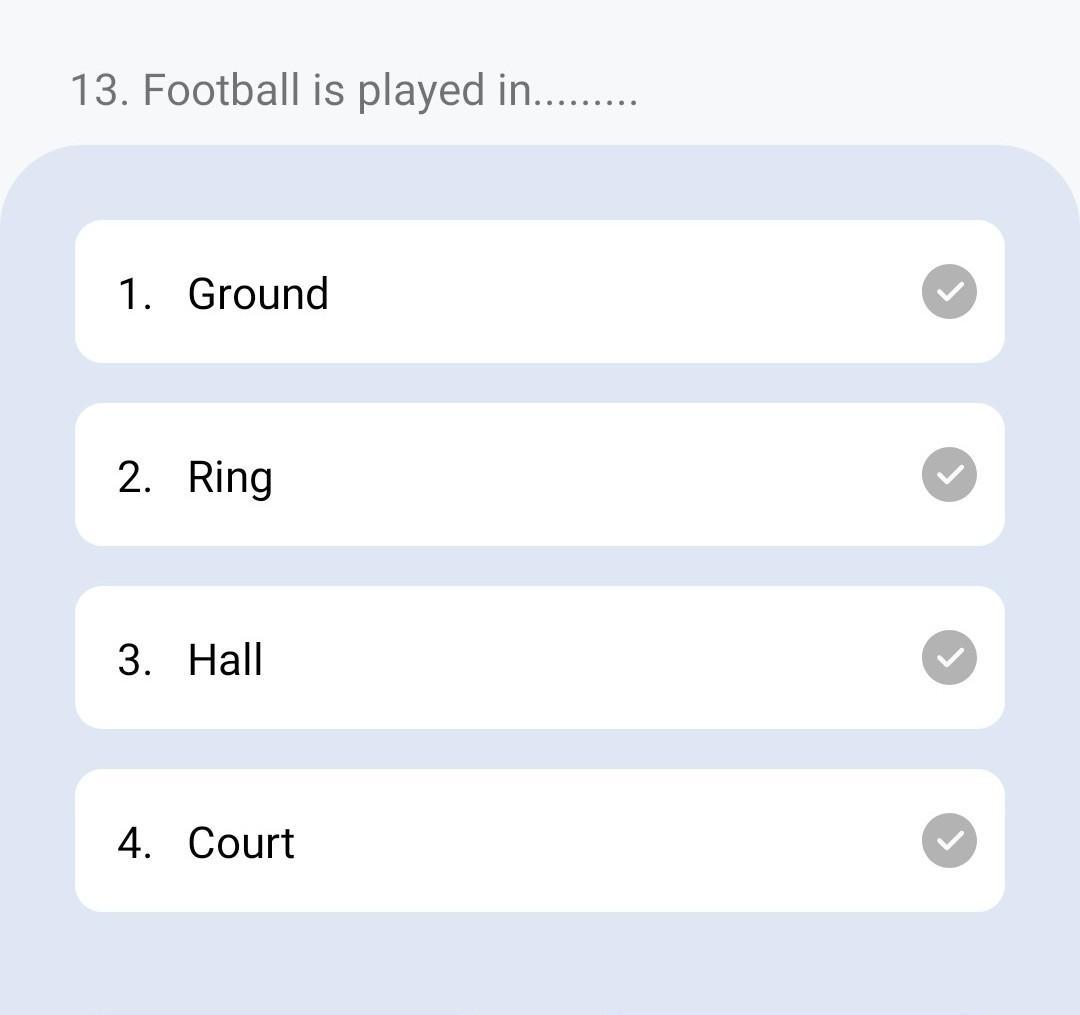Choose Ring as the answer
The width and height of the screenshot is (1080, 1015).
(539, 475)
